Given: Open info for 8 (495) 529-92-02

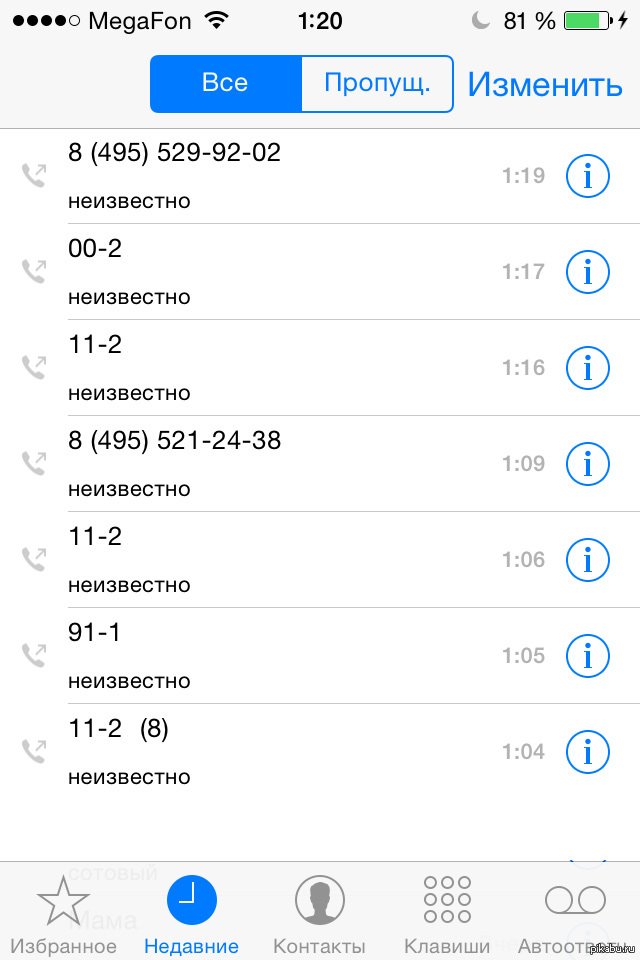Looking at the screenshot, I should coord(587,175).
